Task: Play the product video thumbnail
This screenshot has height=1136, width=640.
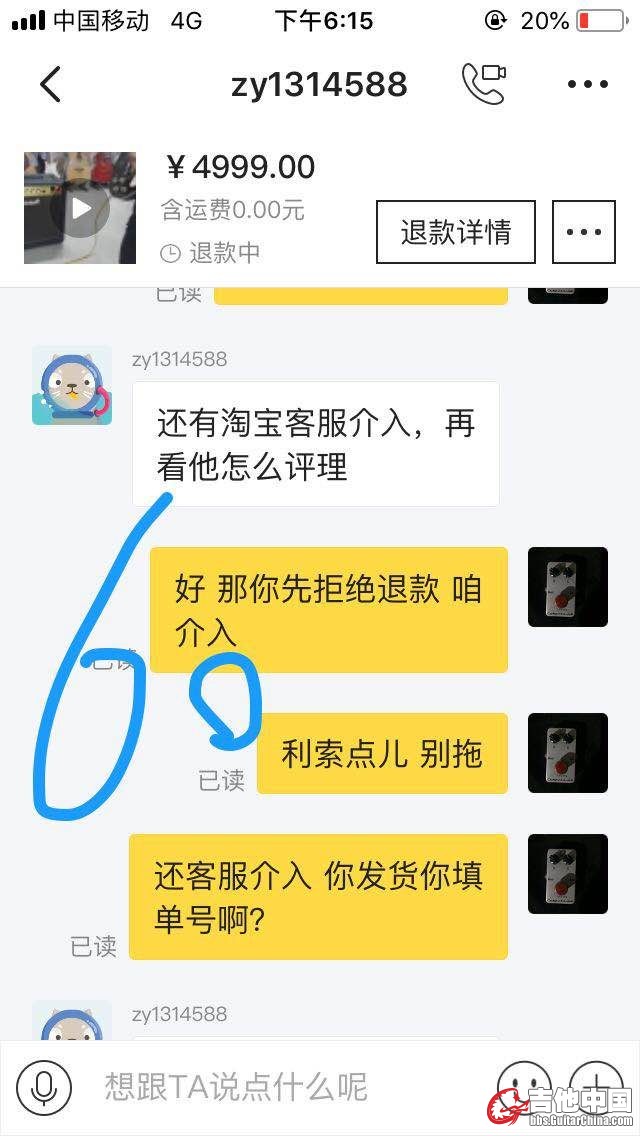Action: tap(80, 208)
